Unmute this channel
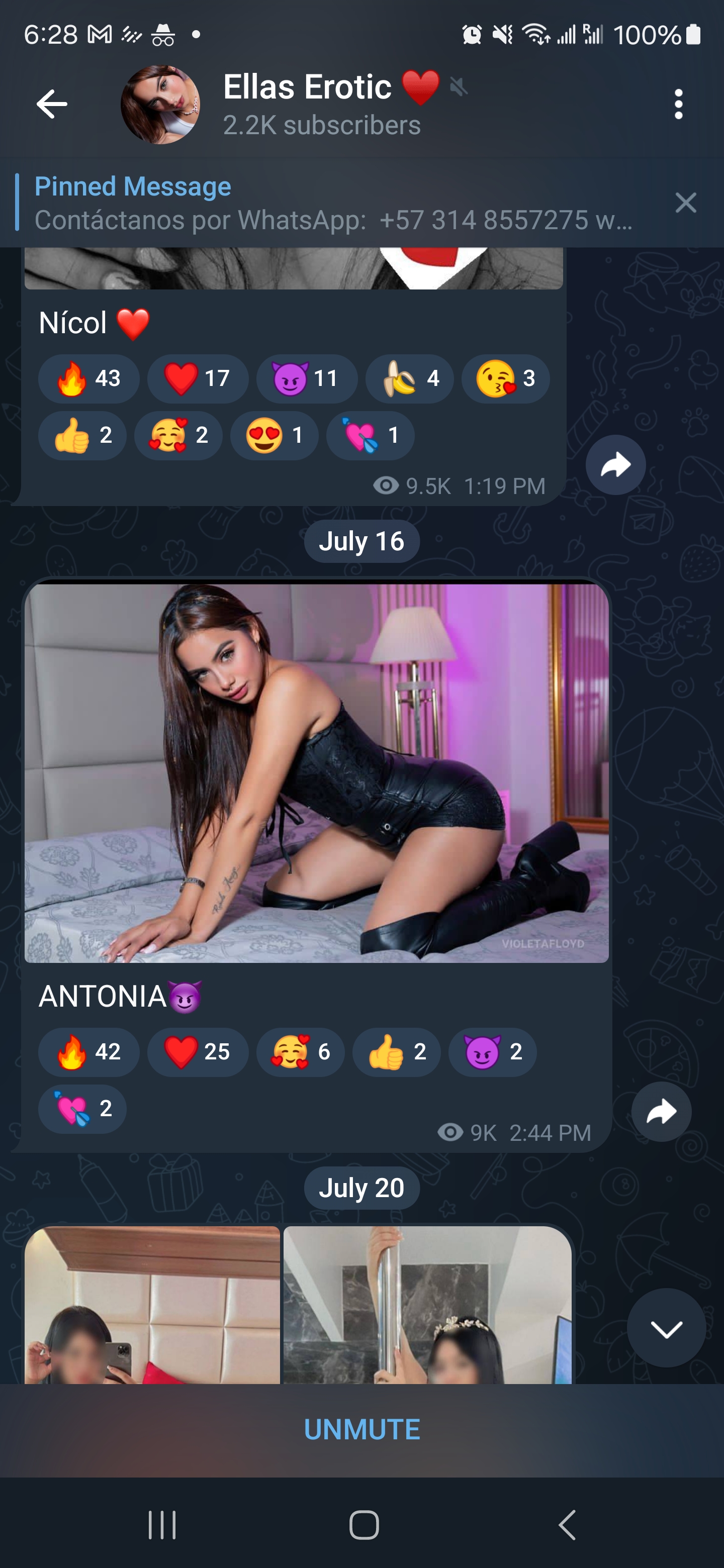The image size is (724, 1568). click(x=361, y=1430)
